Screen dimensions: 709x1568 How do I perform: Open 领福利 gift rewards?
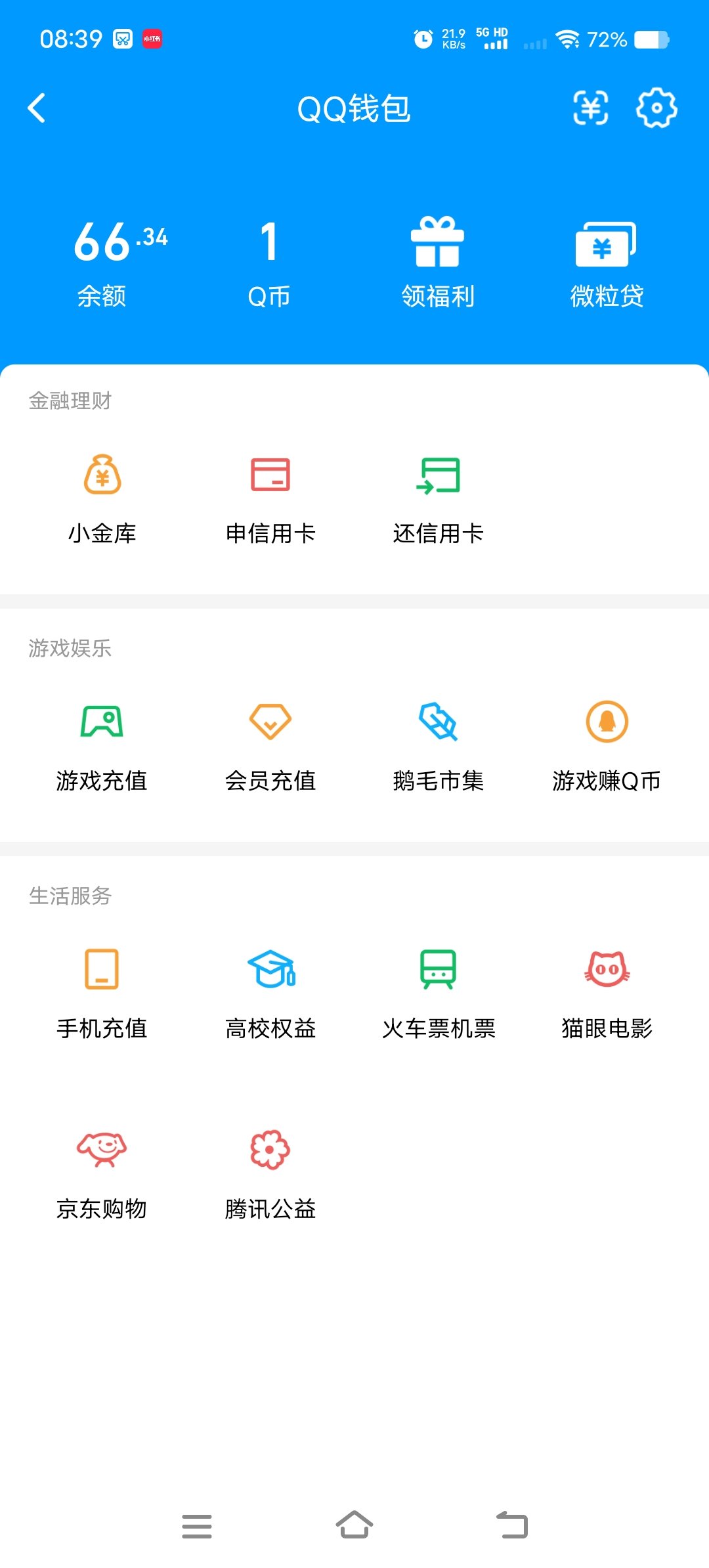438,263
